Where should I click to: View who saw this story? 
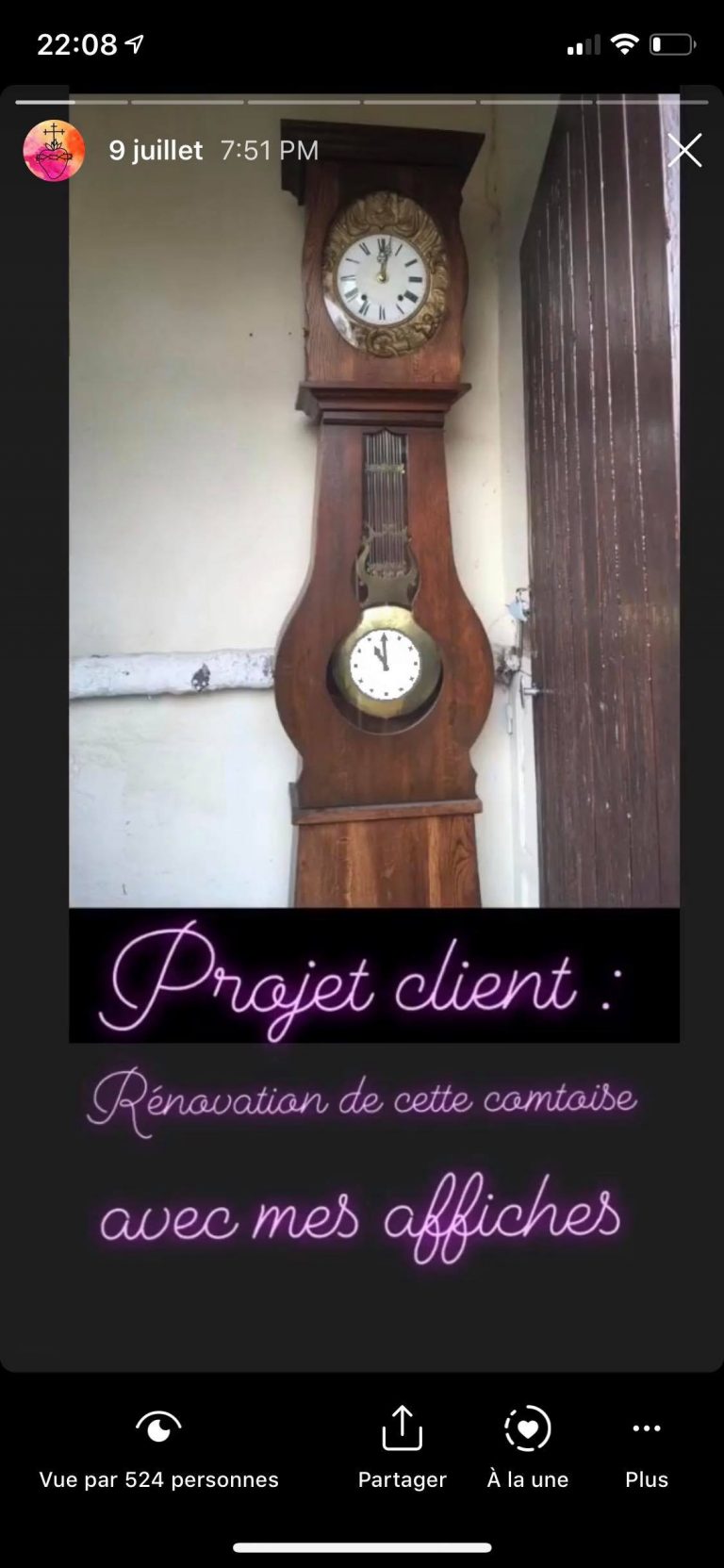click(158, 1449)
